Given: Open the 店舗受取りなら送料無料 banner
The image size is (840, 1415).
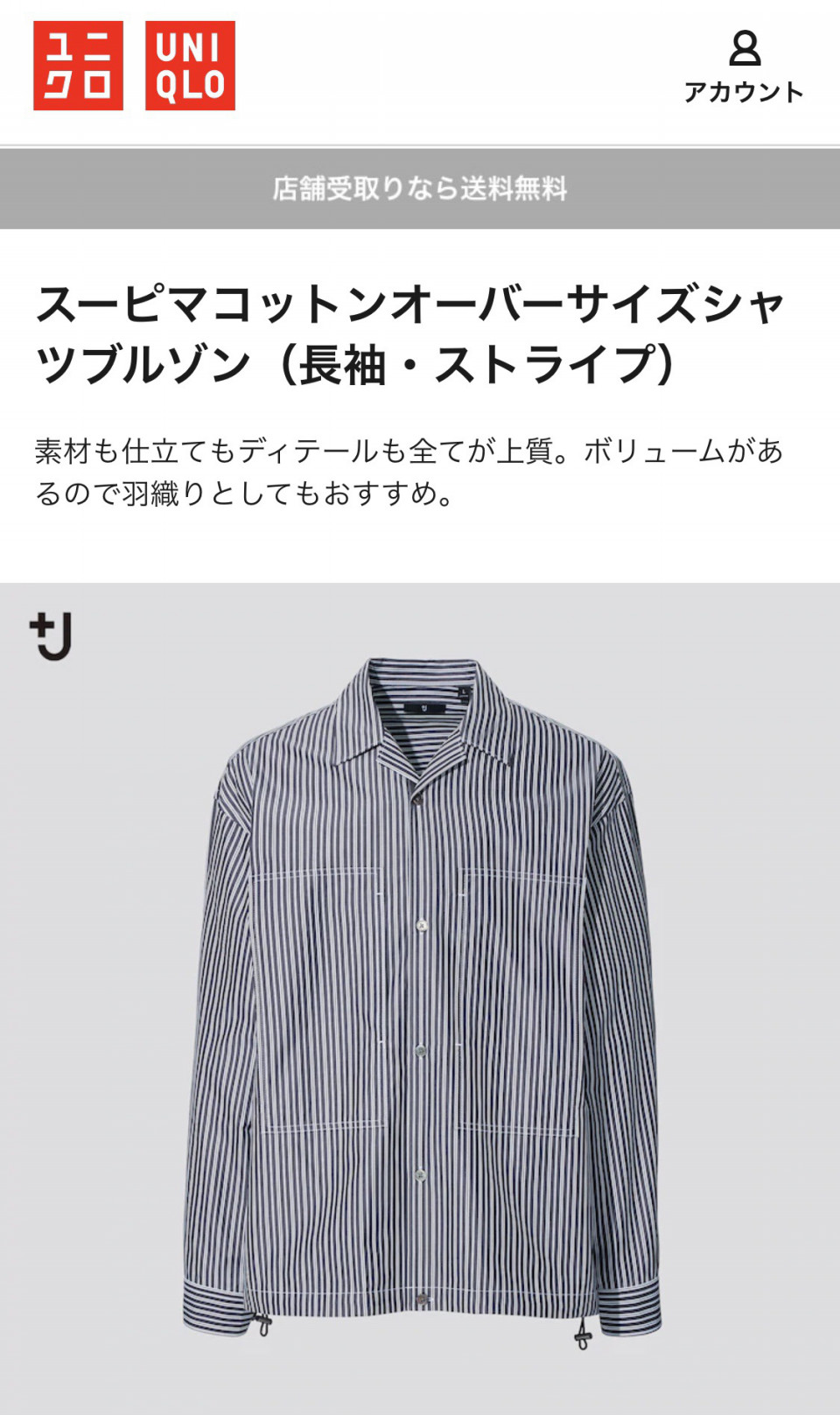Looking at the screenshot, I should [420, 188].
